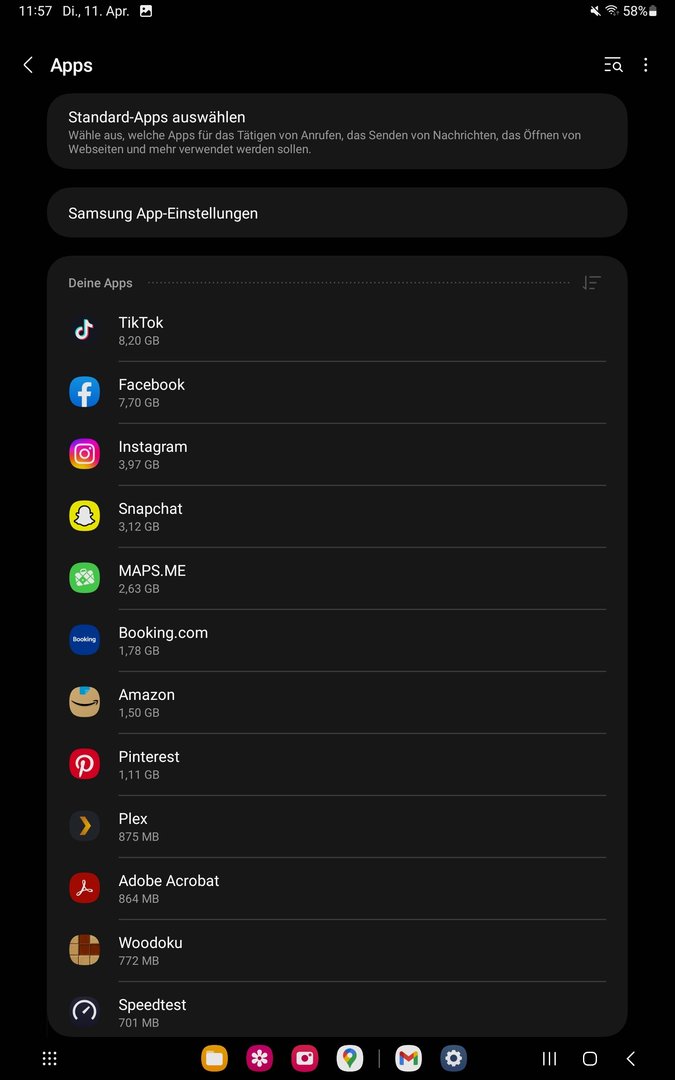
Task: Open Speedtest app details
Action: [337, 1010]
